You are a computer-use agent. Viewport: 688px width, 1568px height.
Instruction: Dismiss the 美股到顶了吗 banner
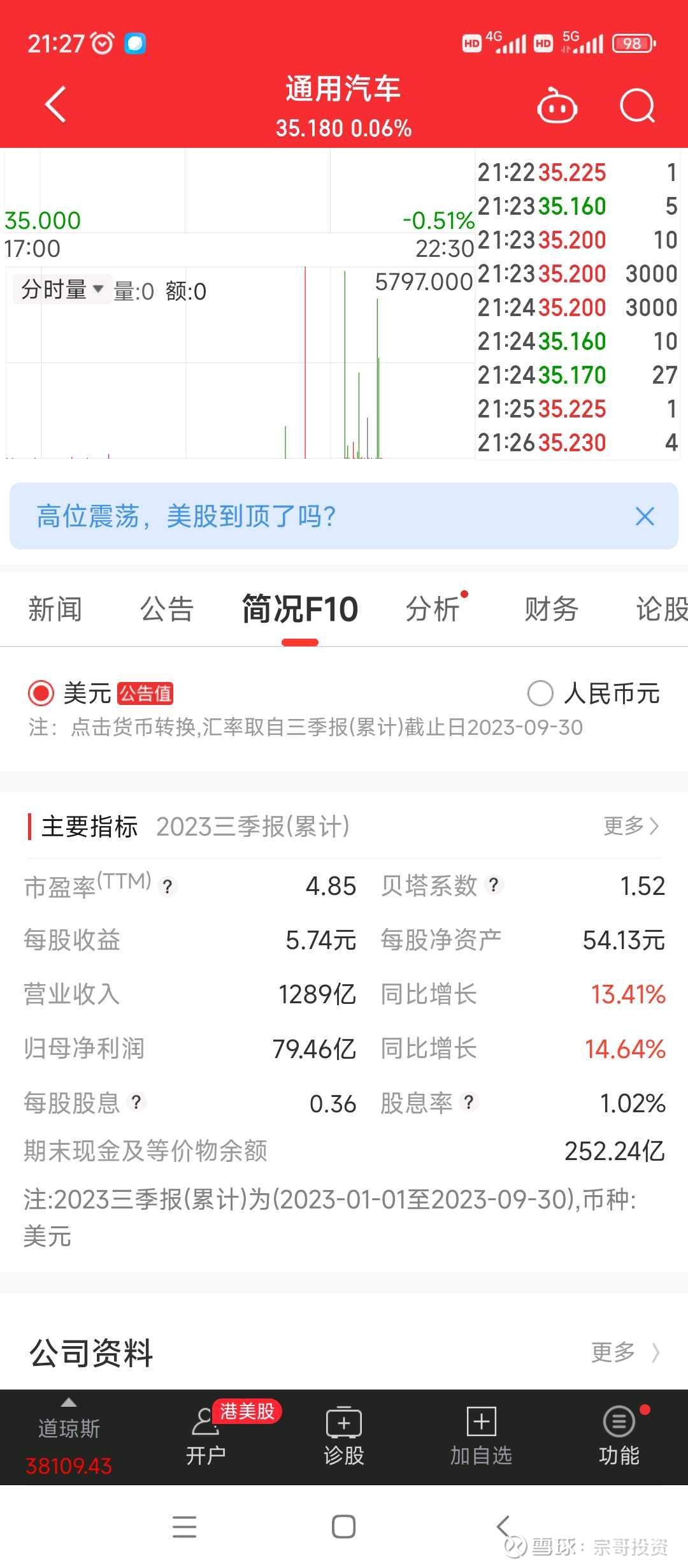645,516
